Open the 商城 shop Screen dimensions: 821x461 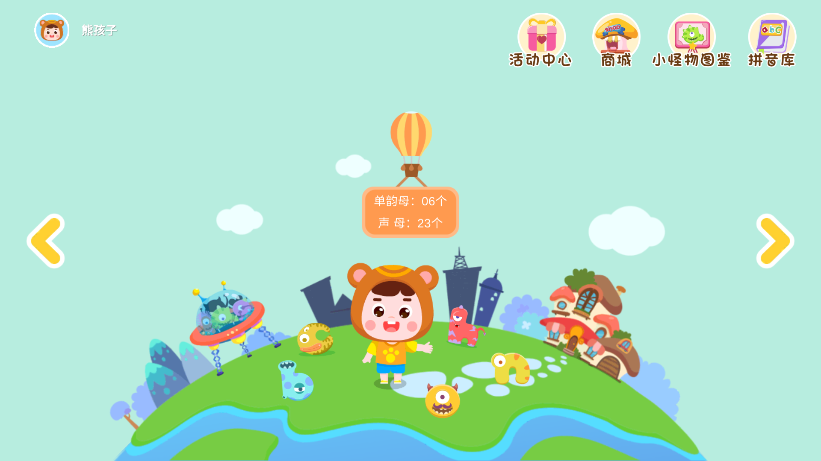pyautogui.click(x=616, y=37)
